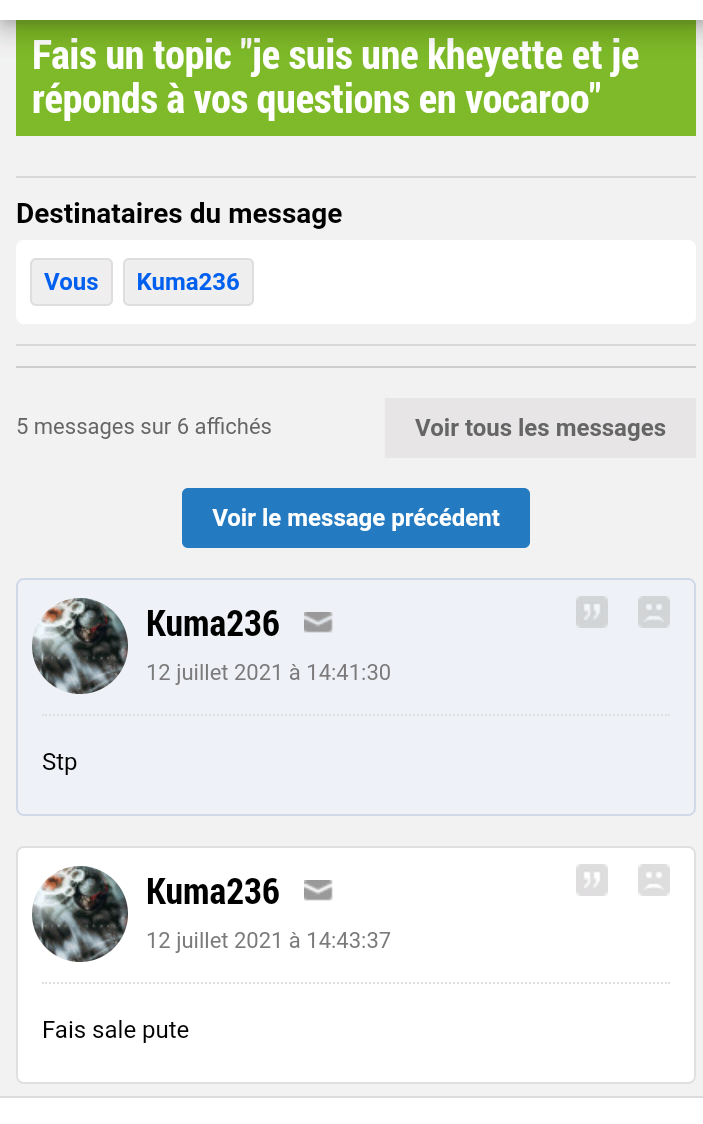This screenshot has height=1124, width=703.
Task: Tap Voir le message précédent
Action: click(356, 518)
